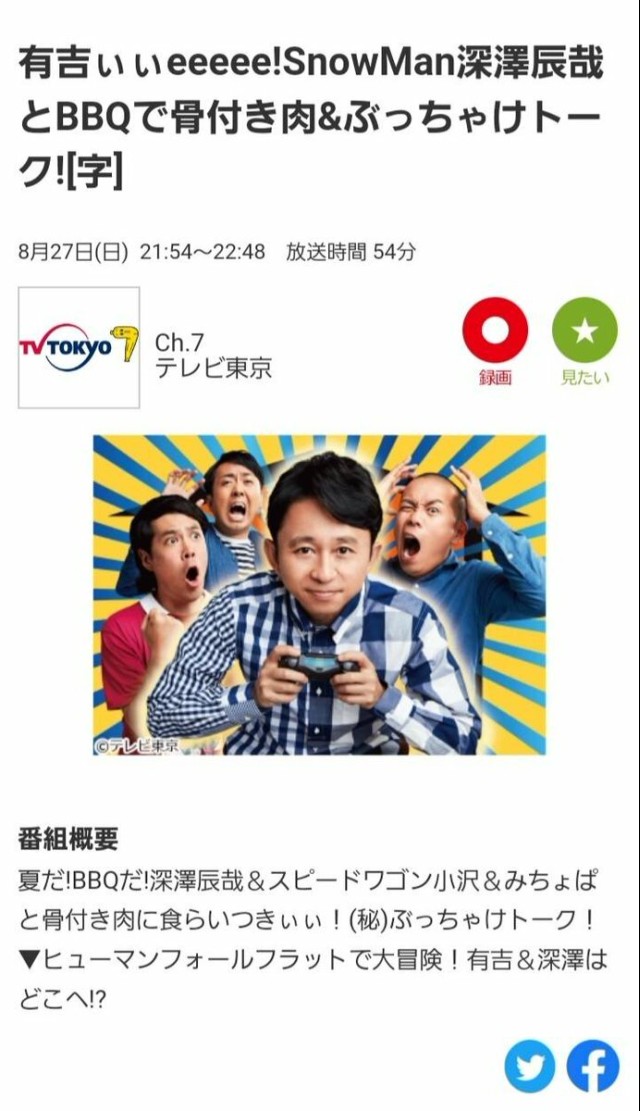Open the テレビ東京 Ch.7 channel logo
The width and height of the screenshot is (640, 1111).
(x=79, y=347)
